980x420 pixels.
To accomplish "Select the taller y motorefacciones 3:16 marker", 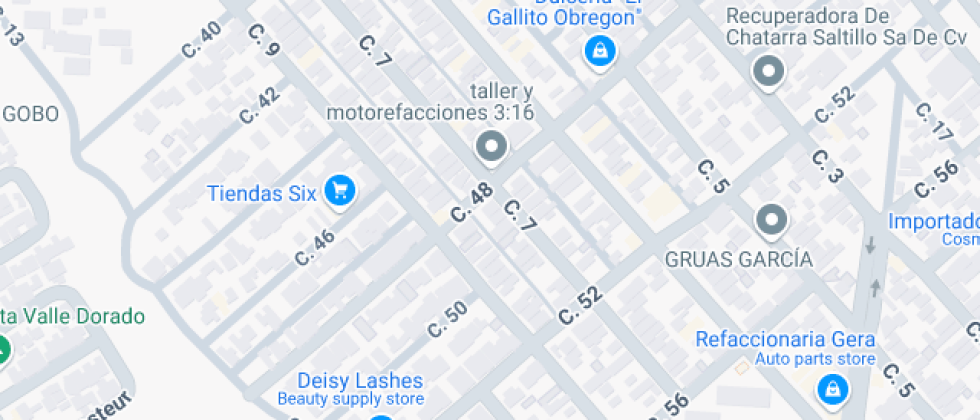I will (x=490, y=148).
